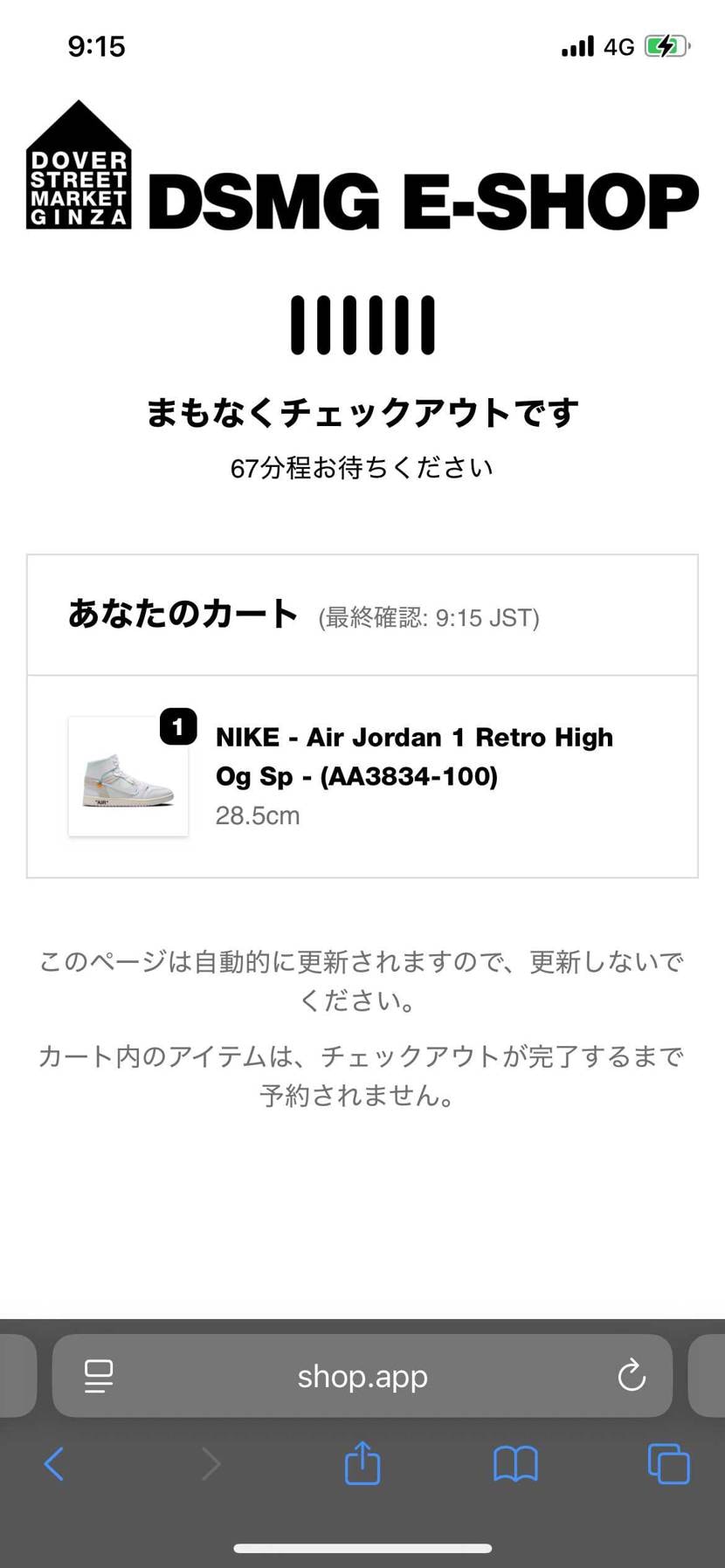725x1568 pixels.
Task: Tap the quantity badge showing 1
Action: 177,726
